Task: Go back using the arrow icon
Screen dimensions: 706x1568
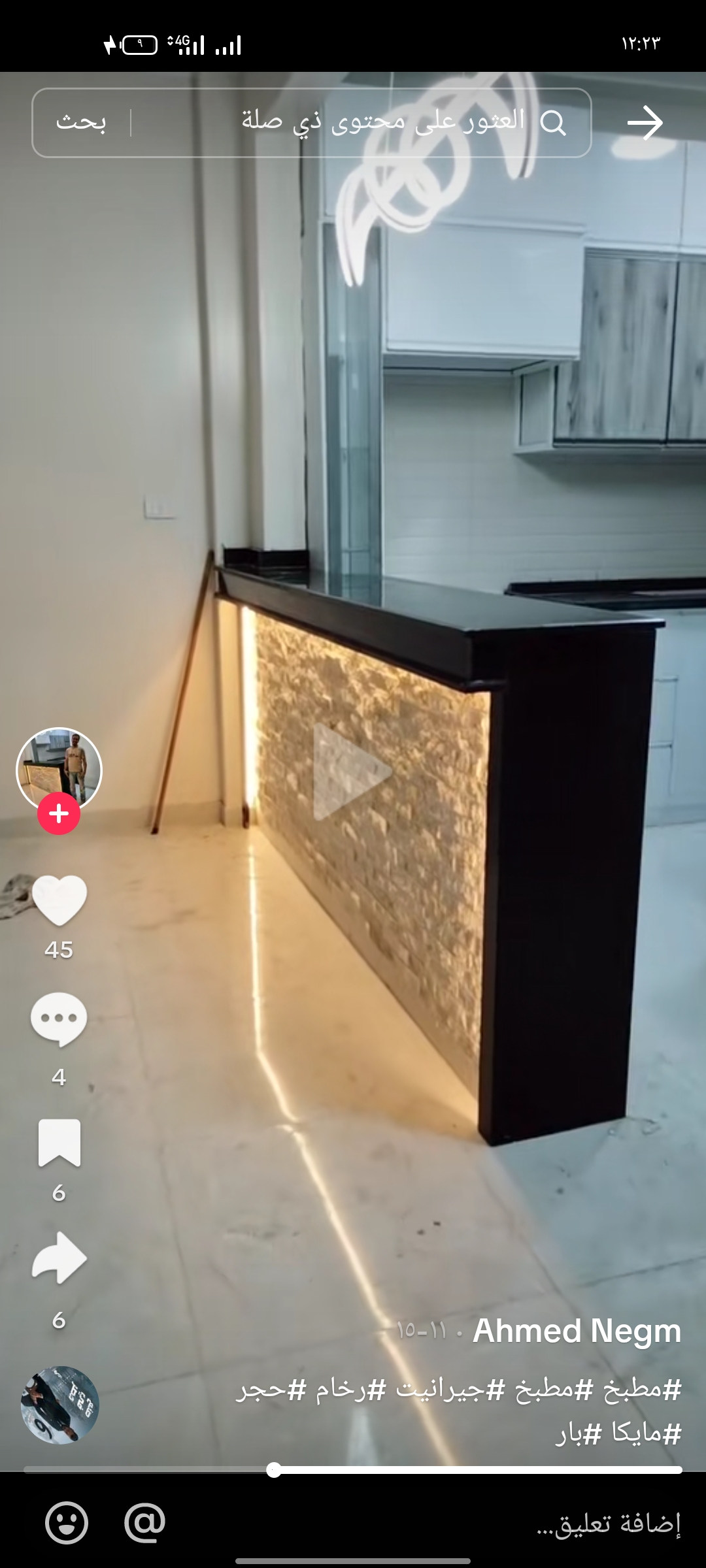Action: 645,123
